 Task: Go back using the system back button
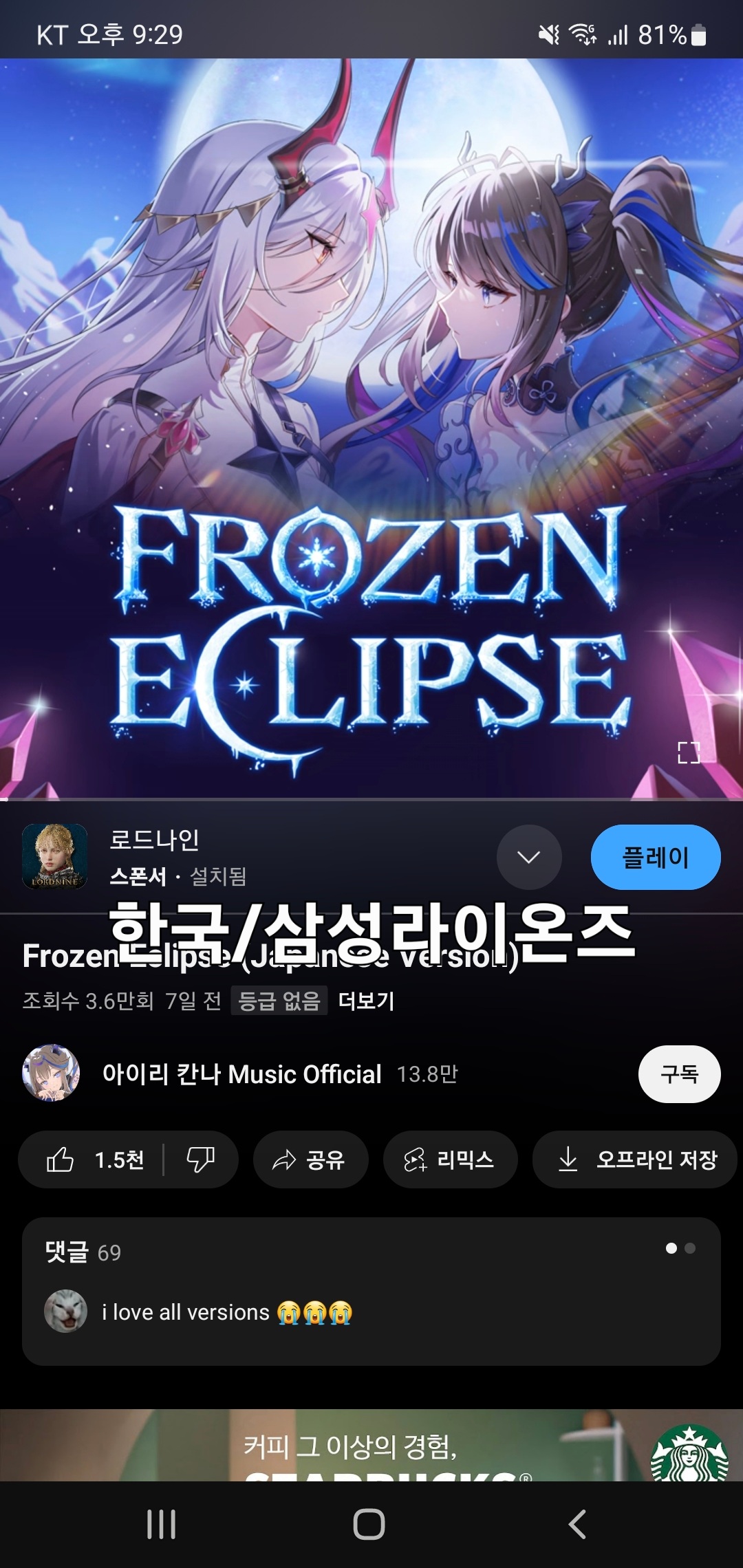[577, 1524]
